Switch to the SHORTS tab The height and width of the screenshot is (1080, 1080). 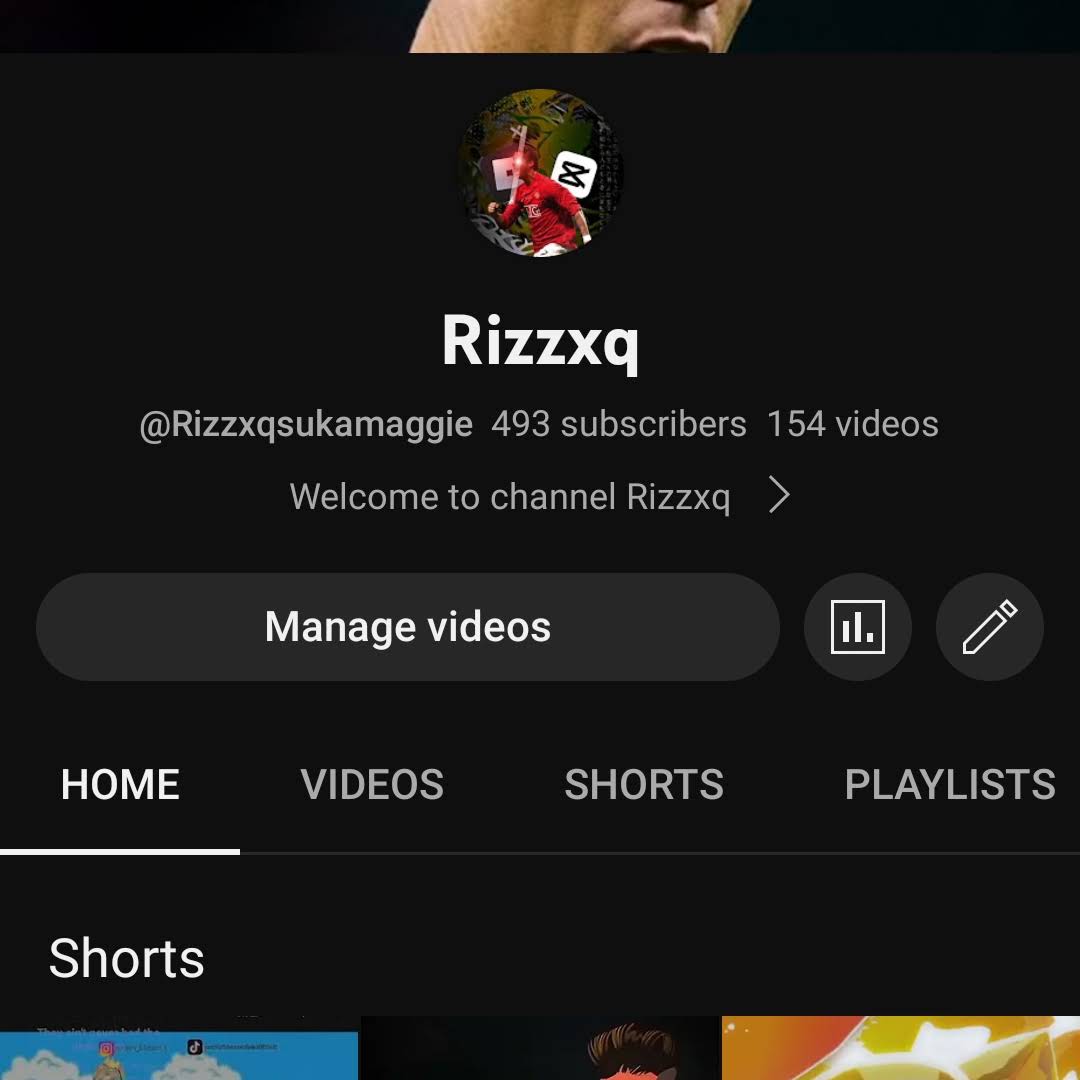[x=643, y=785]
